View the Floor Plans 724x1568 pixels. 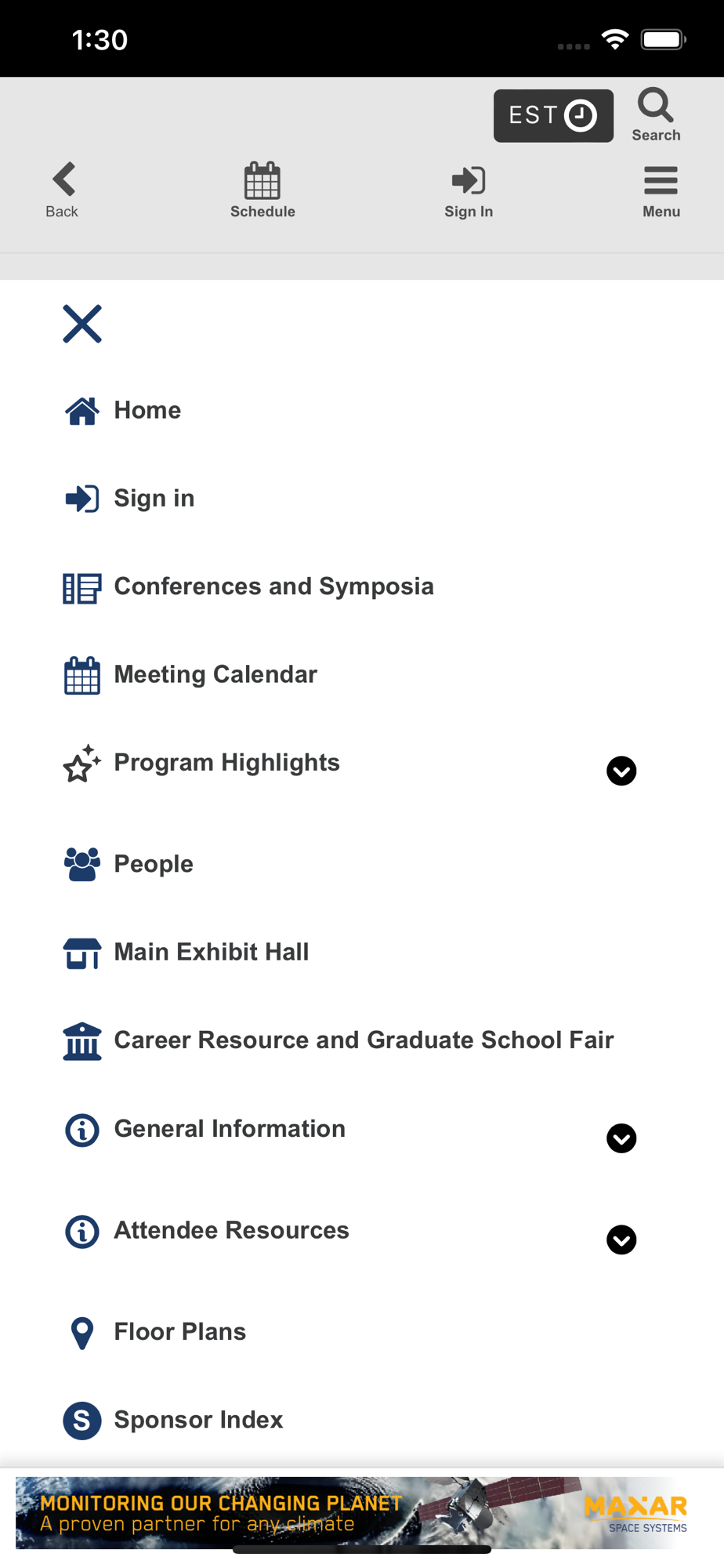pyautogui.click(x=180, y=1332)
